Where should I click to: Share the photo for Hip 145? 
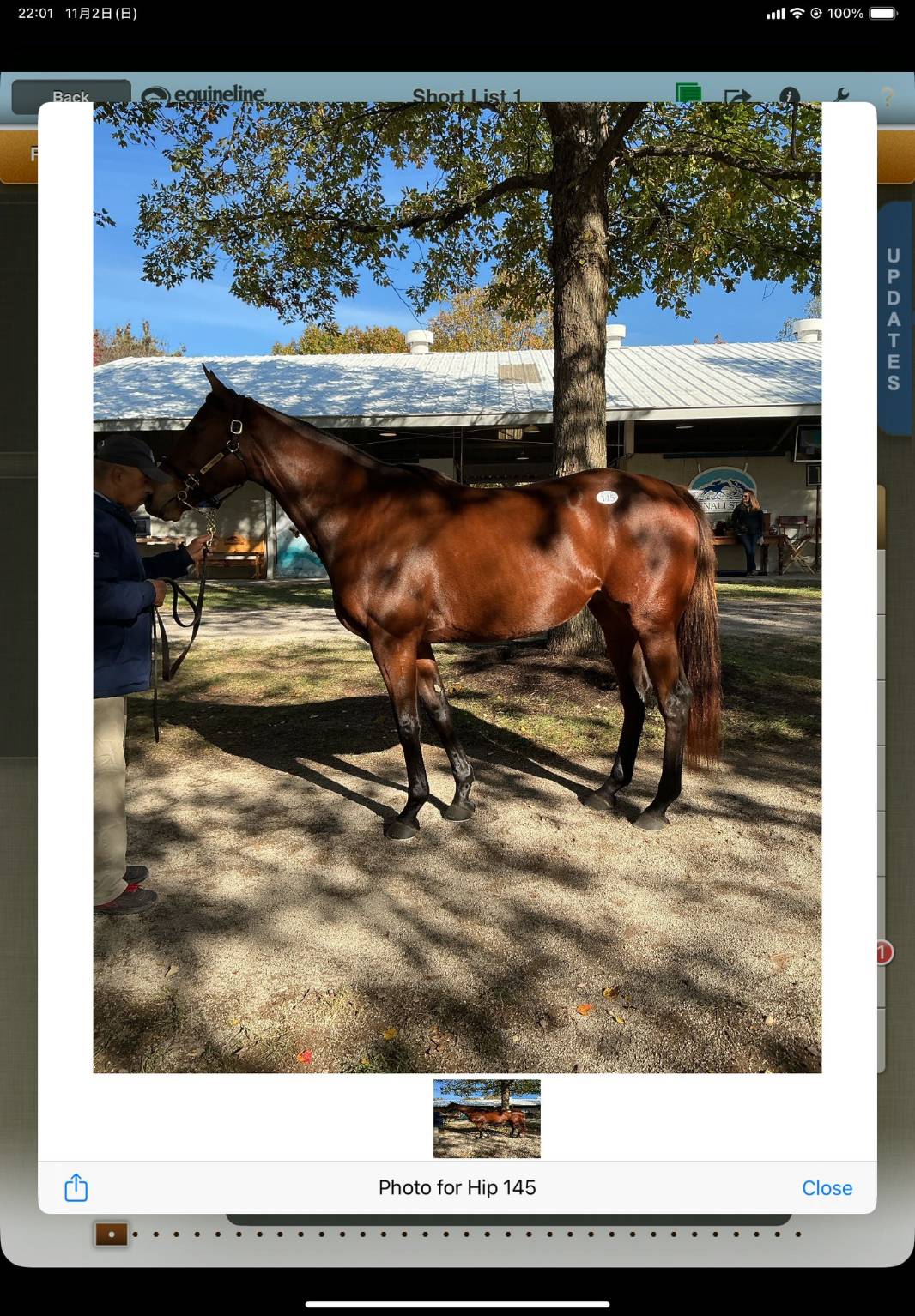(x=76, y=1187)
